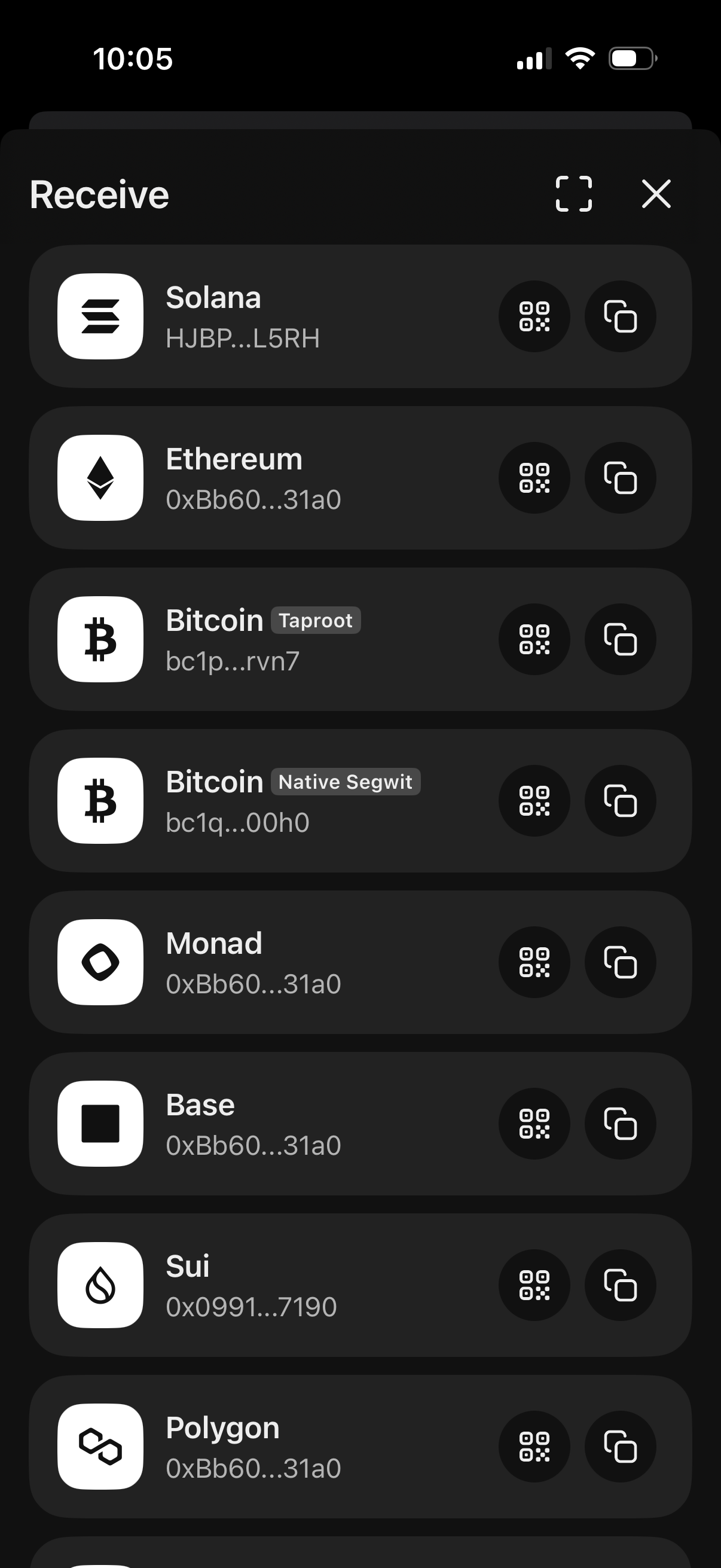Viewport: 721px width, 1568px height.
Task: Show the QR code for Solana
Action: (x=534, y=317)
